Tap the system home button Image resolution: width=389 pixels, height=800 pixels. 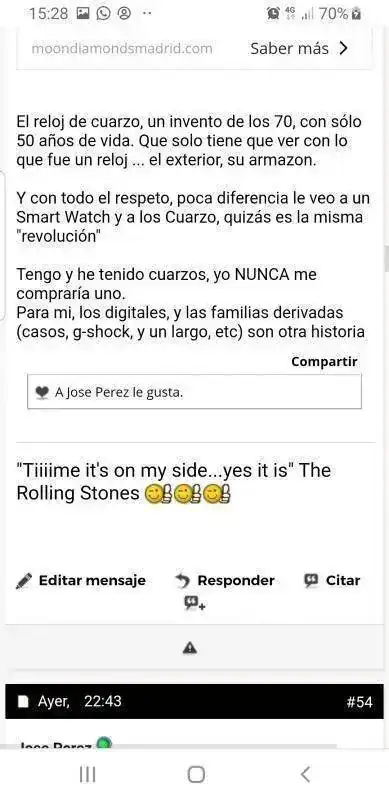(196, 774)
